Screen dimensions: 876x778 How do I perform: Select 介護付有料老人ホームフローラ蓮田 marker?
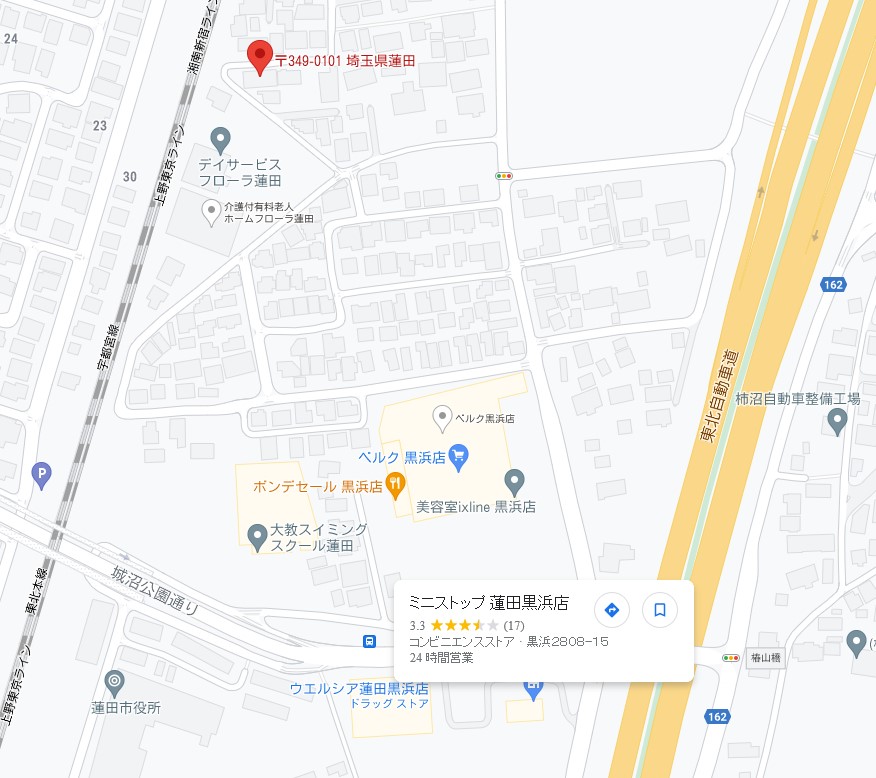coord(211,210)
